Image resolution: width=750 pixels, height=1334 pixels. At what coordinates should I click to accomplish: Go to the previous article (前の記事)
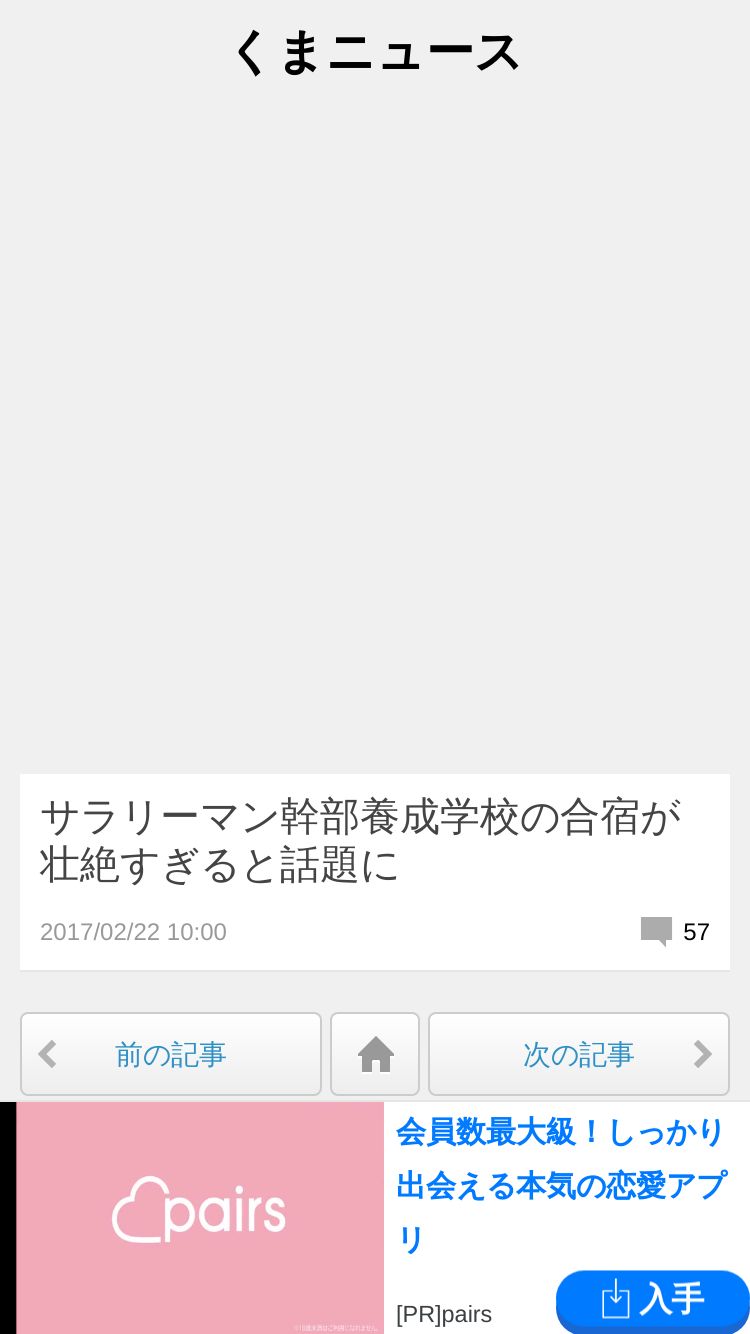click(x=171, y=1054)
